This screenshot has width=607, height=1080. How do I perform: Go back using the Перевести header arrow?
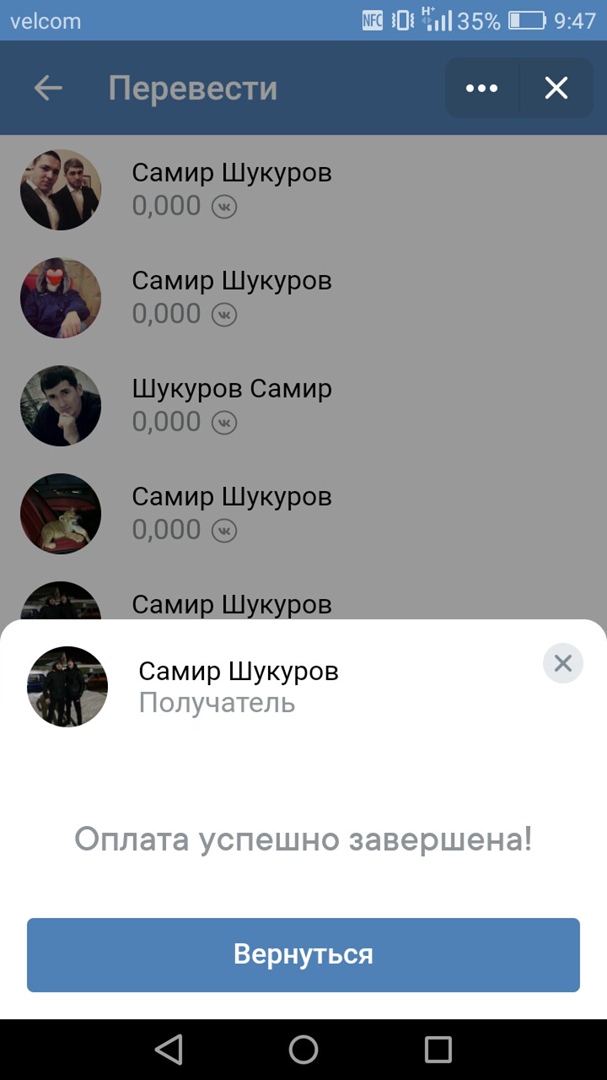[x=48, y=88]
